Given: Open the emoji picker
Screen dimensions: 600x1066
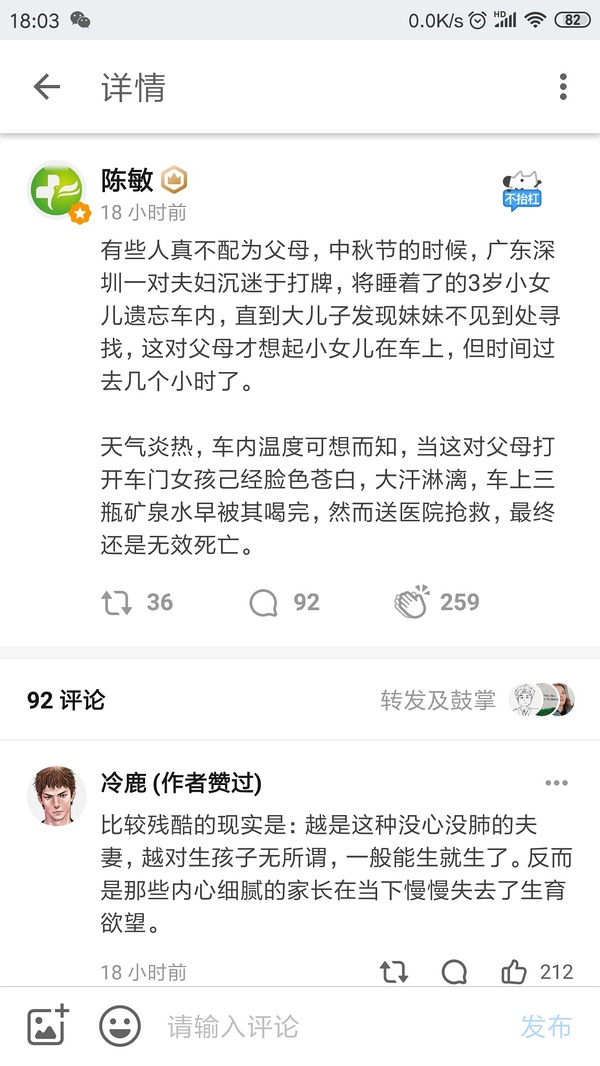Looking at the screenshot, I should tap(119, 1026).
